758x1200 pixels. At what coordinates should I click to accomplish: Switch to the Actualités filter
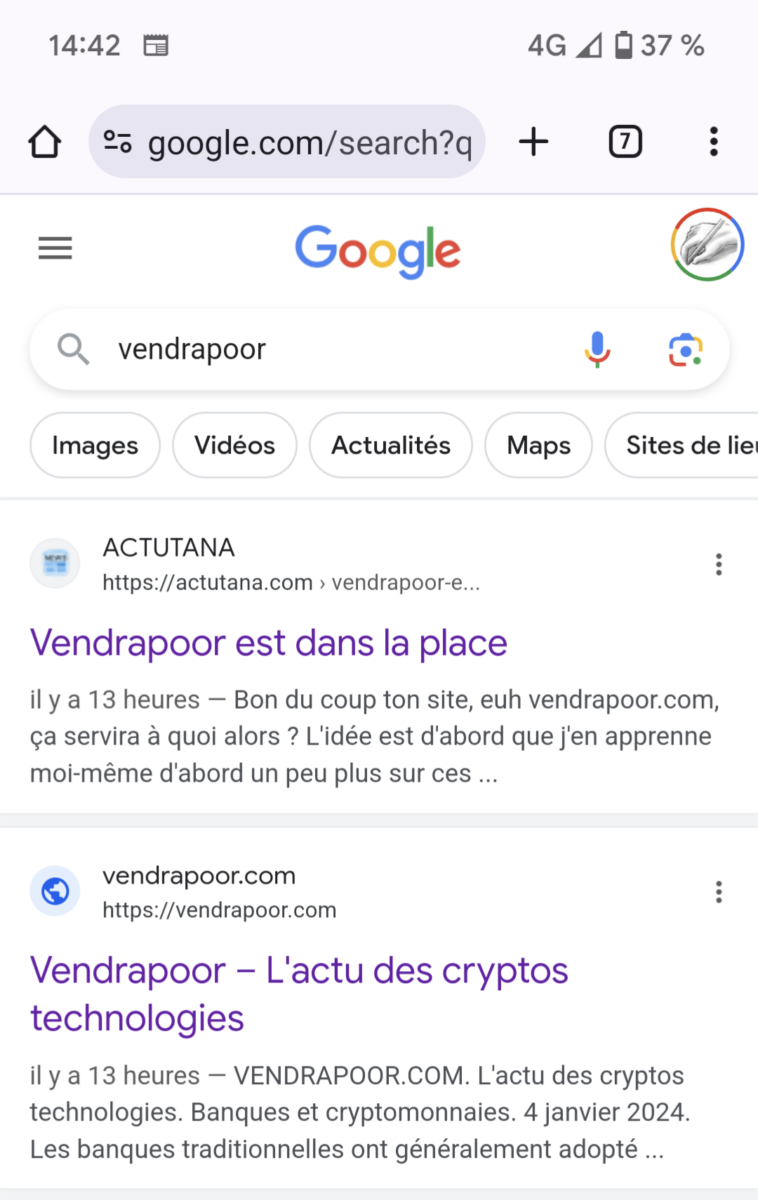coord(391,445)
